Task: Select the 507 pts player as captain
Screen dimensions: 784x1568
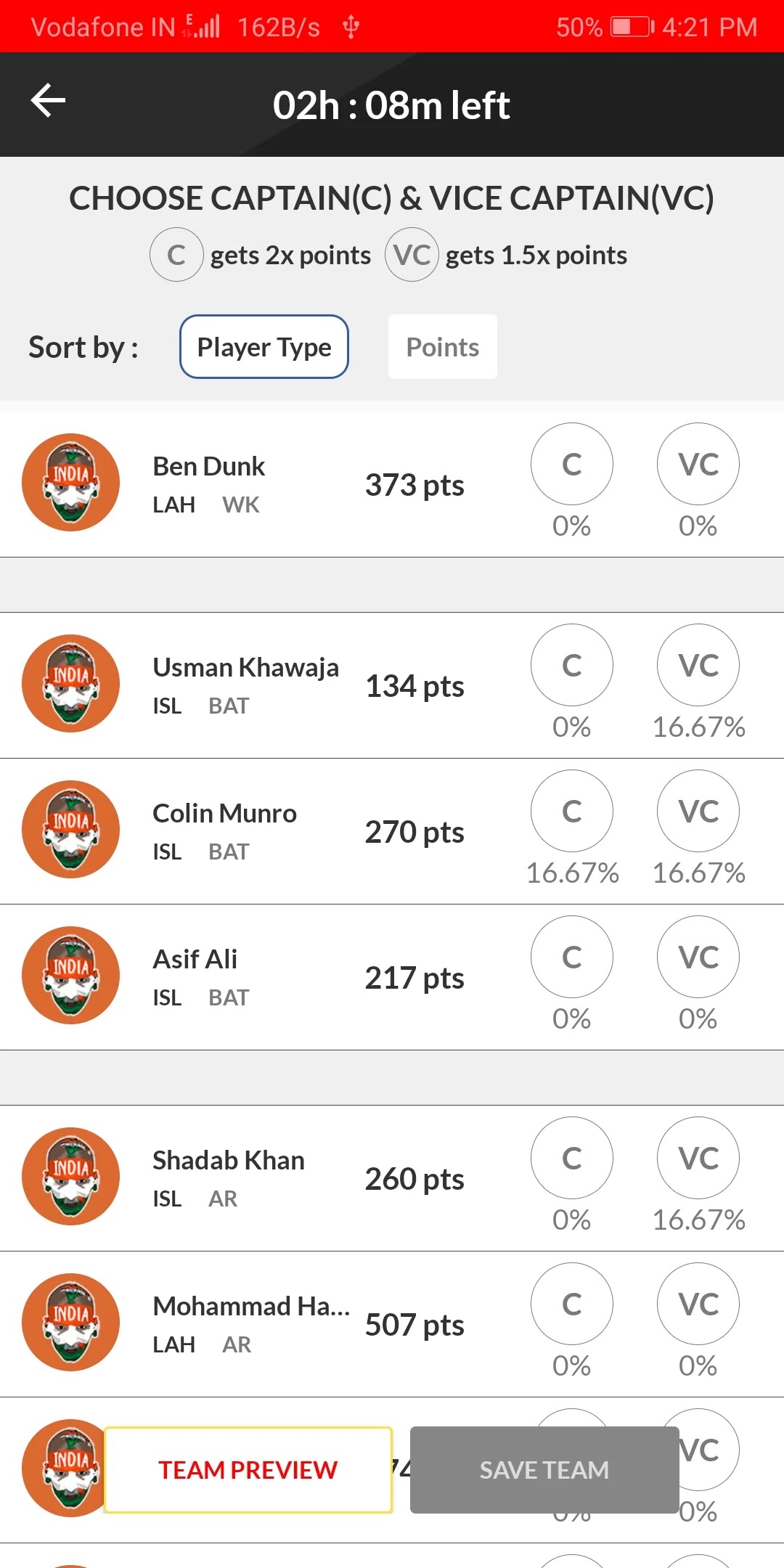Action: (x=571, y=1304)
